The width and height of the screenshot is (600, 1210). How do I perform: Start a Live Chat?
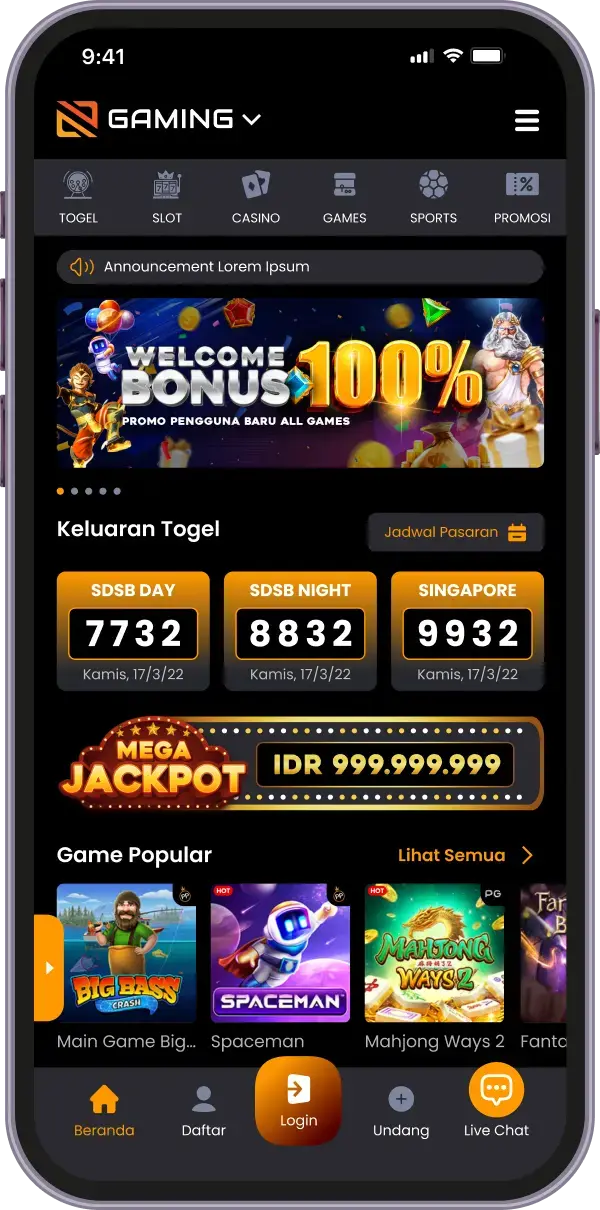496,1100
